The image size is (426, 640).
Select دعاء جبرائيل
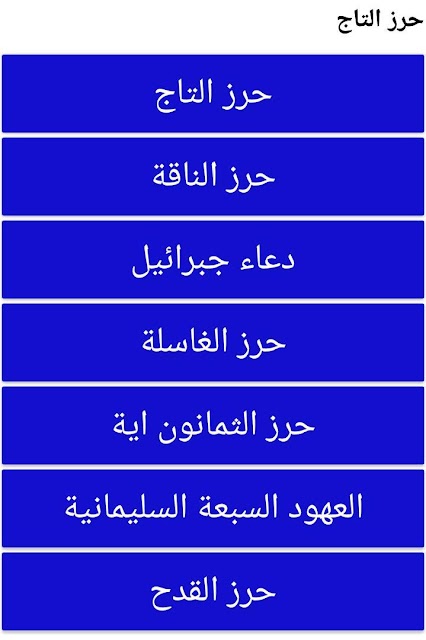213,259
